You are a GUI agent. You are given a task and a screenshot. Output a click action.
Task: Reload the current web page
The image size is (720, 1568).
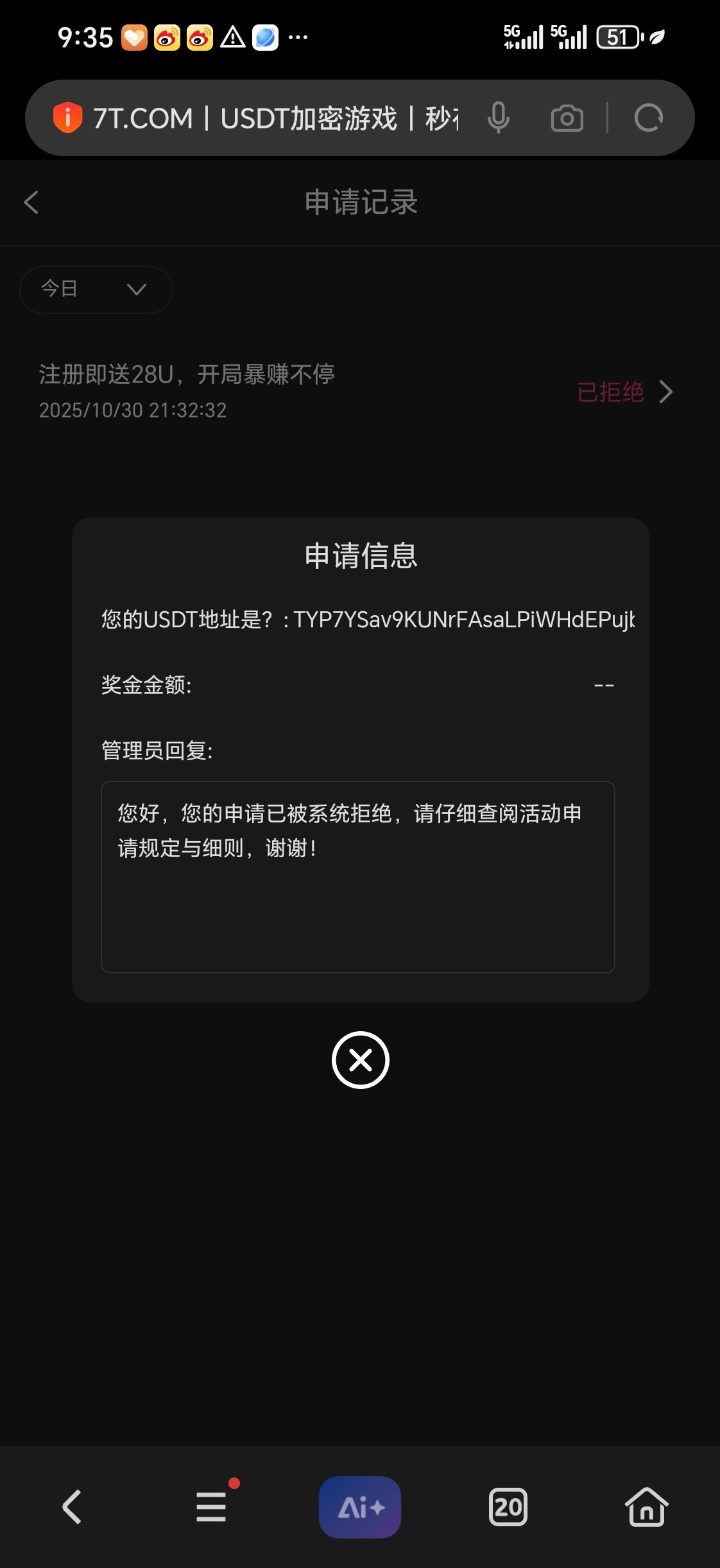[648, 119]
